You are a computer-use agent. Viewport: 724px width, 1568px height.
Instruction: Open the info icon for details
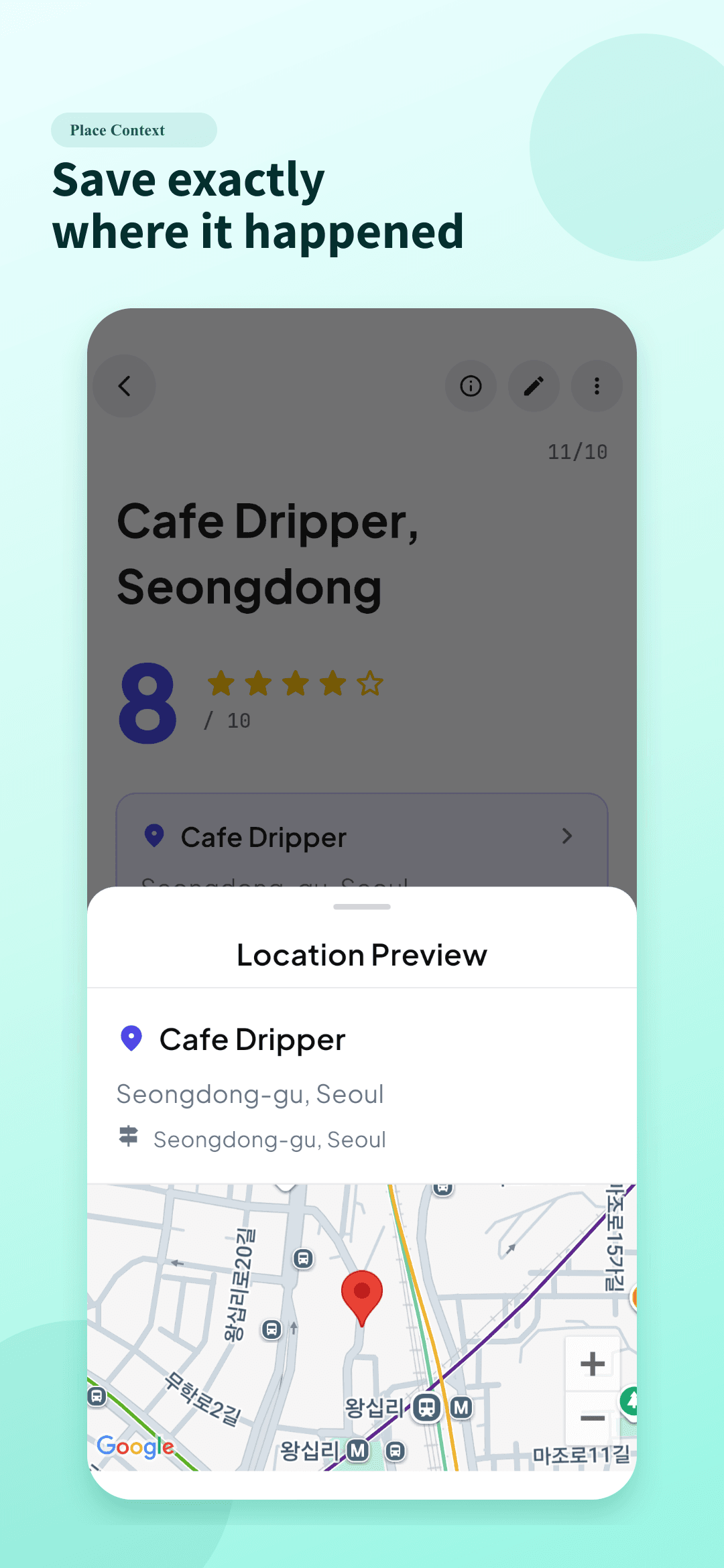click(471, 386)
